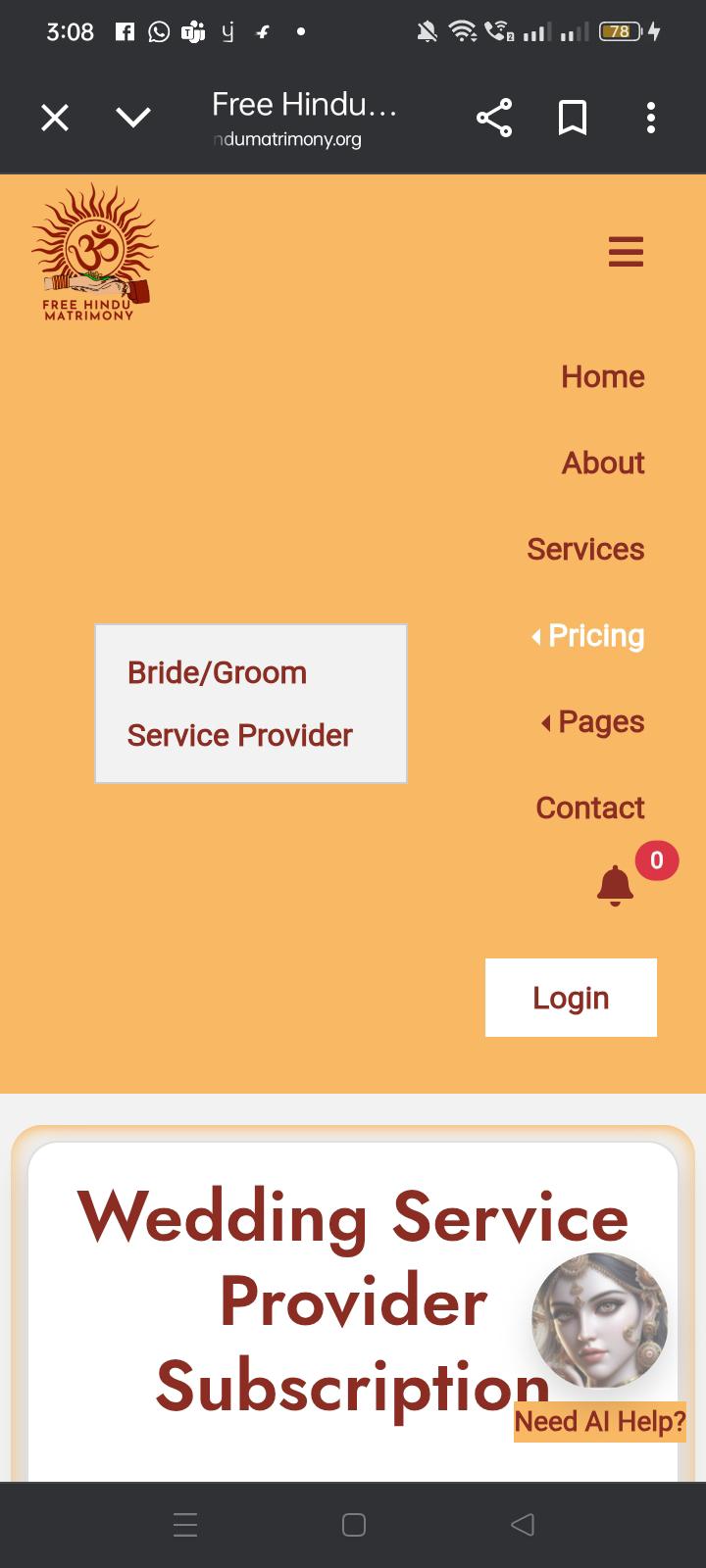
Task: Open the notifications bell
Action: click(615, 886)
